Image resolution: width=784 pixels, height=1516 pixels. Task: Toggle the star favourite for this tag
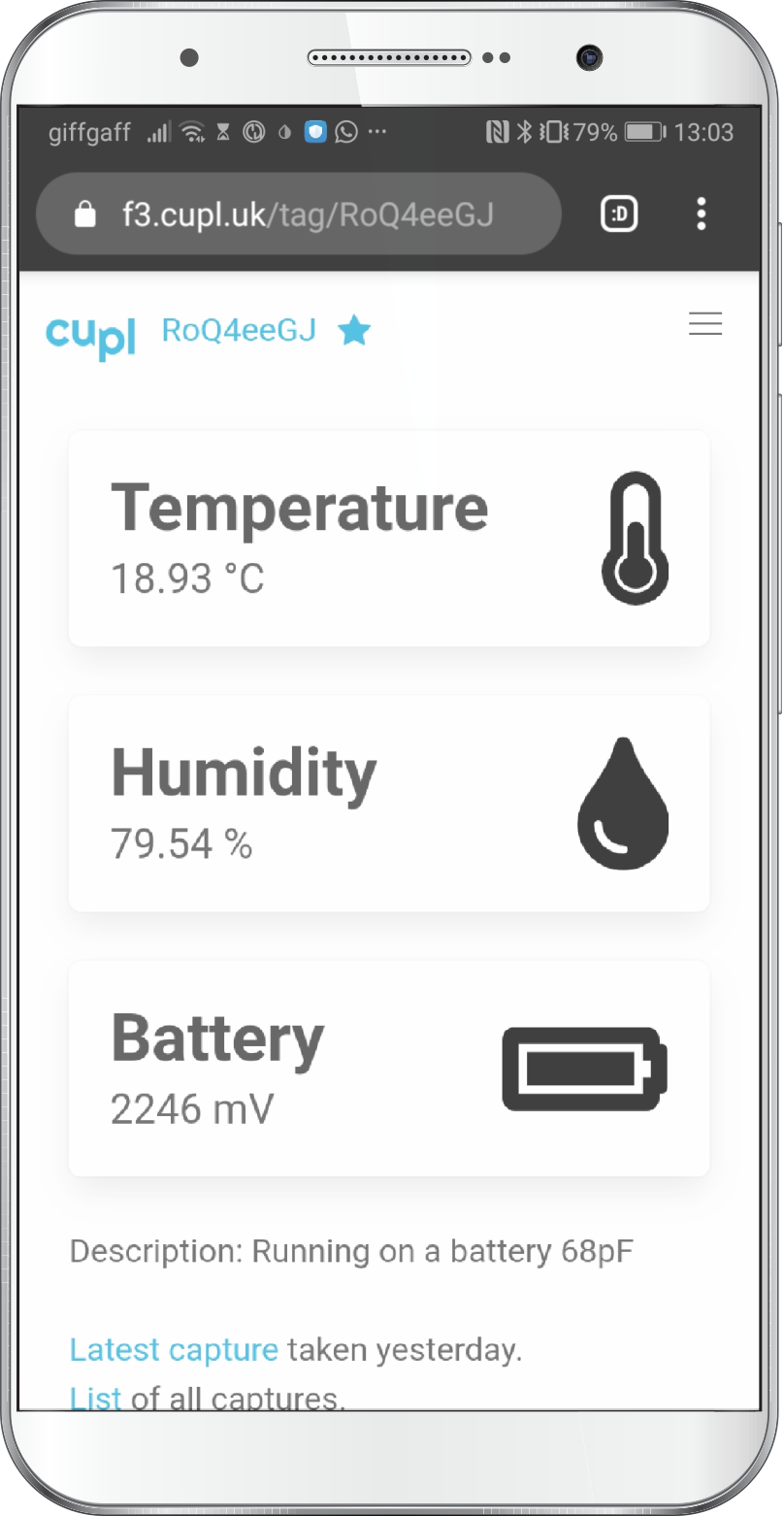(x=354, y=332)
